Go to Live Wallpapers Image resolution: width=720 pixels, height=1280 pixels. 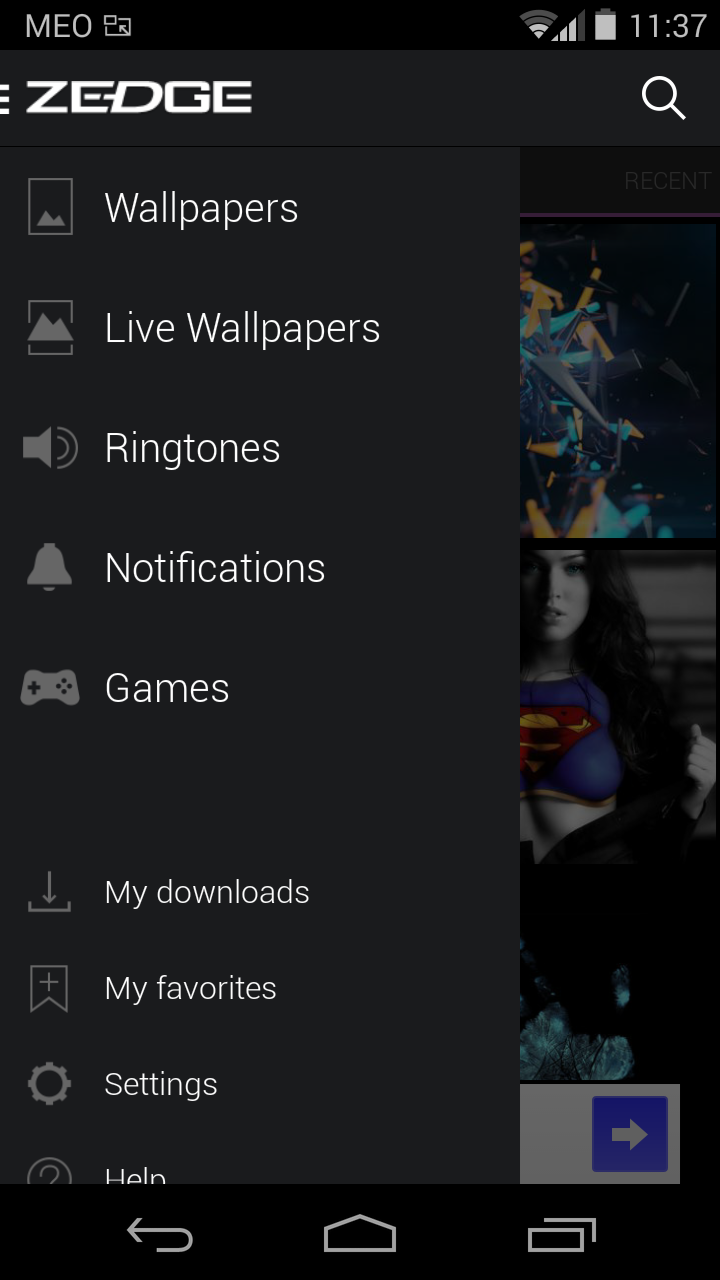242,328
